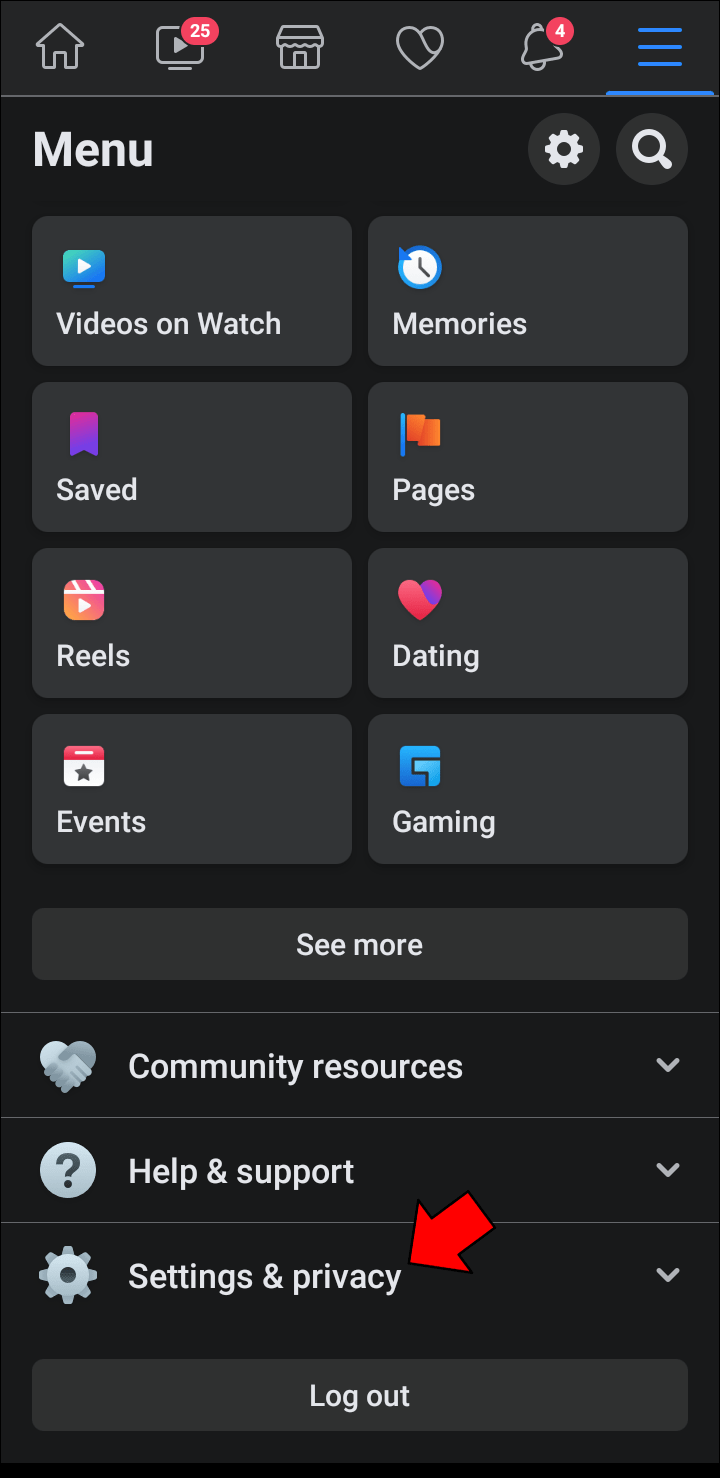Log out of the account
This screenshot has height=1478, width=720.
(x=360, y=1395)
